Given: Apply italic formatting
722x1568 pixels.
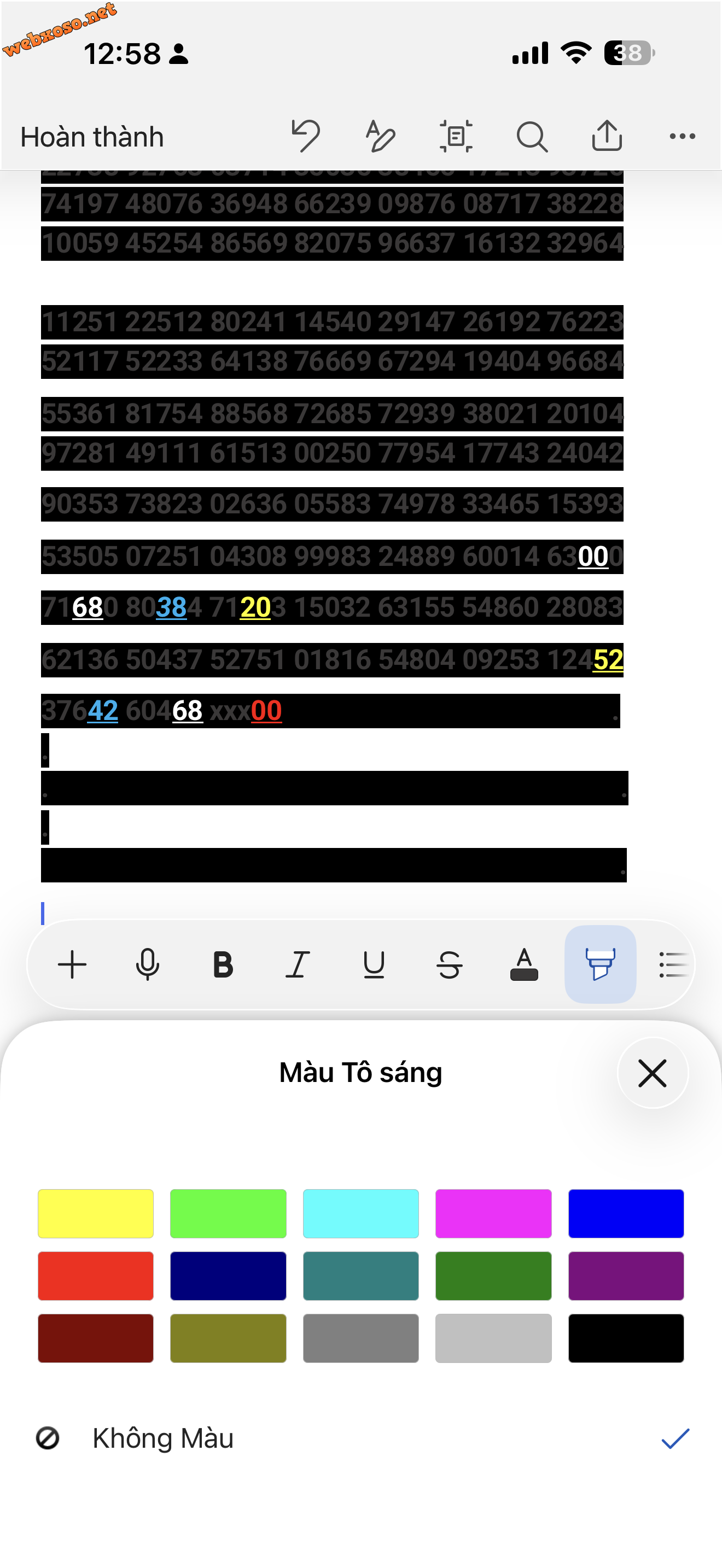Looking at the screenshot, I should pos(298,965).
